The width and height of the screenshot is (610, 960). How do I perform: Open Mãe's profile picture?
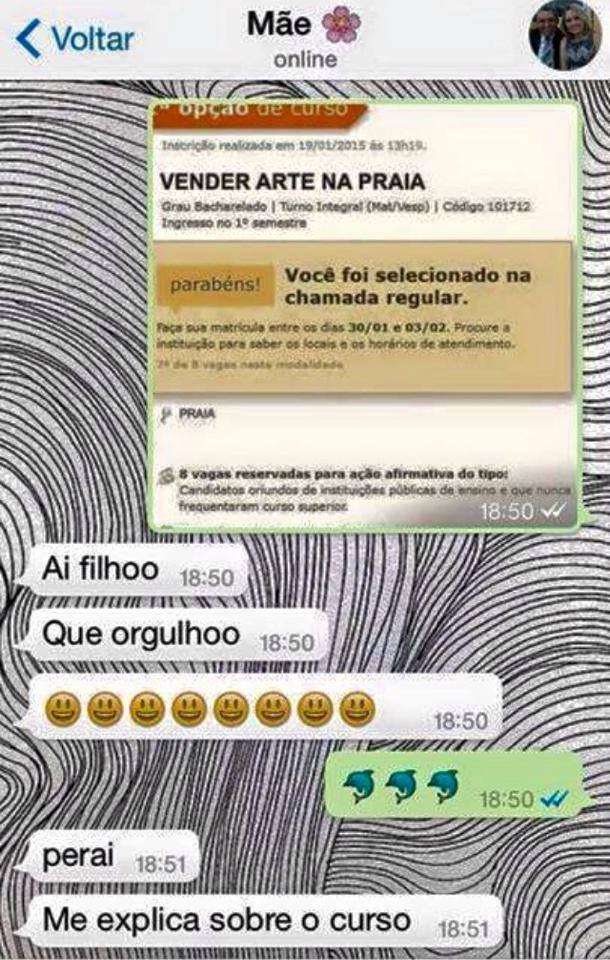565,37
